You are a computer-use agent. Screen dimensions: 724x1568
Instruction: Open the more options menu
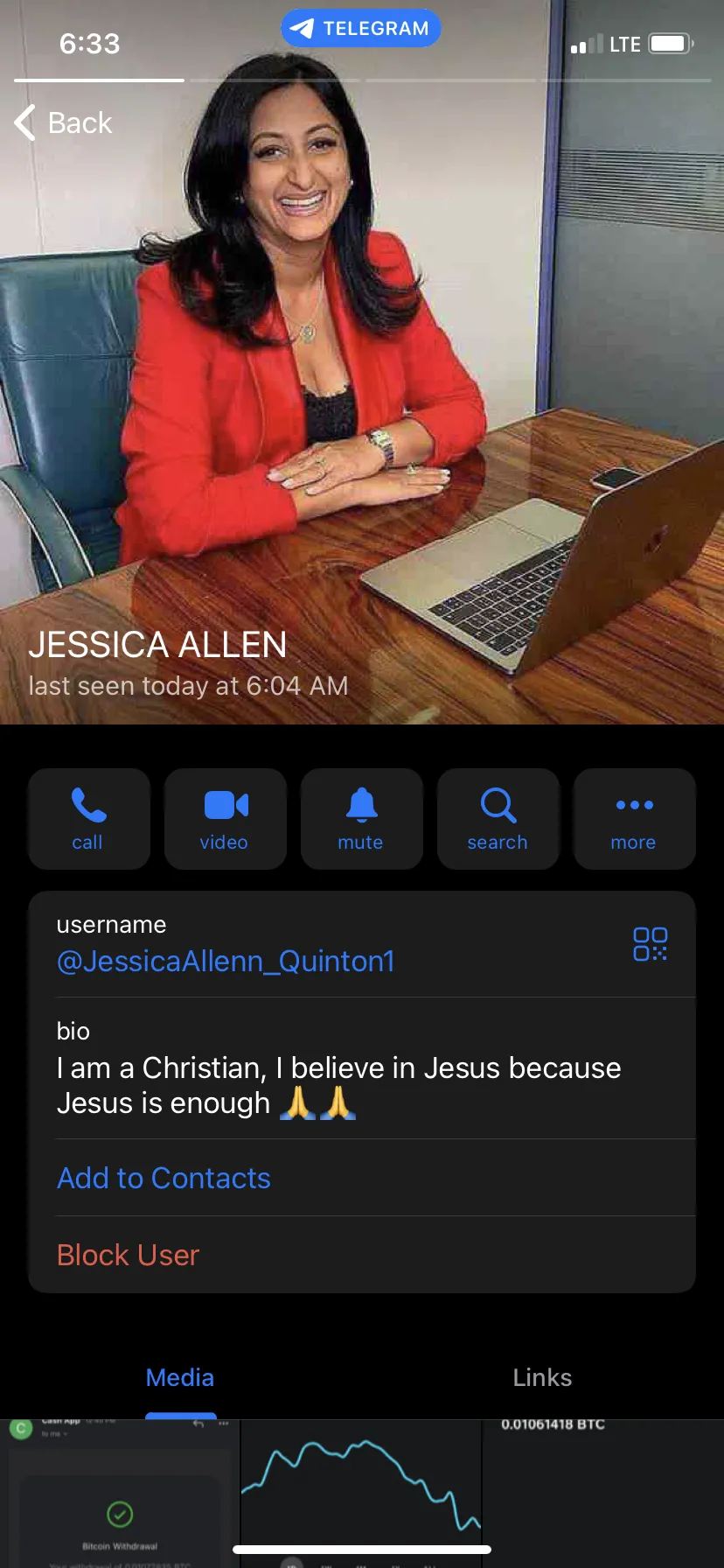click(634, 819)
